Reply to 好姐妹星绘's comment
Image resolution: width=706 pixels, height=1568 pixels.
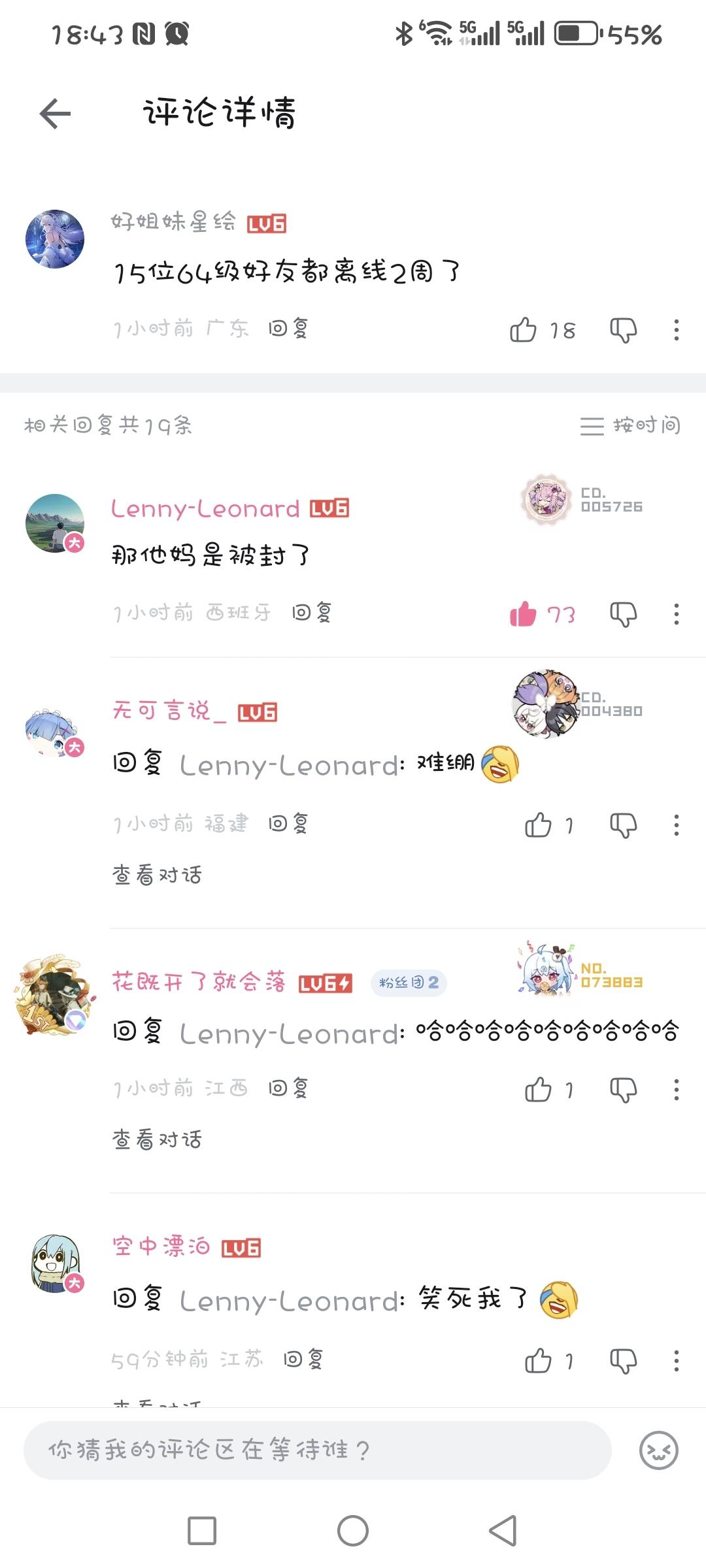pos(288,328)
